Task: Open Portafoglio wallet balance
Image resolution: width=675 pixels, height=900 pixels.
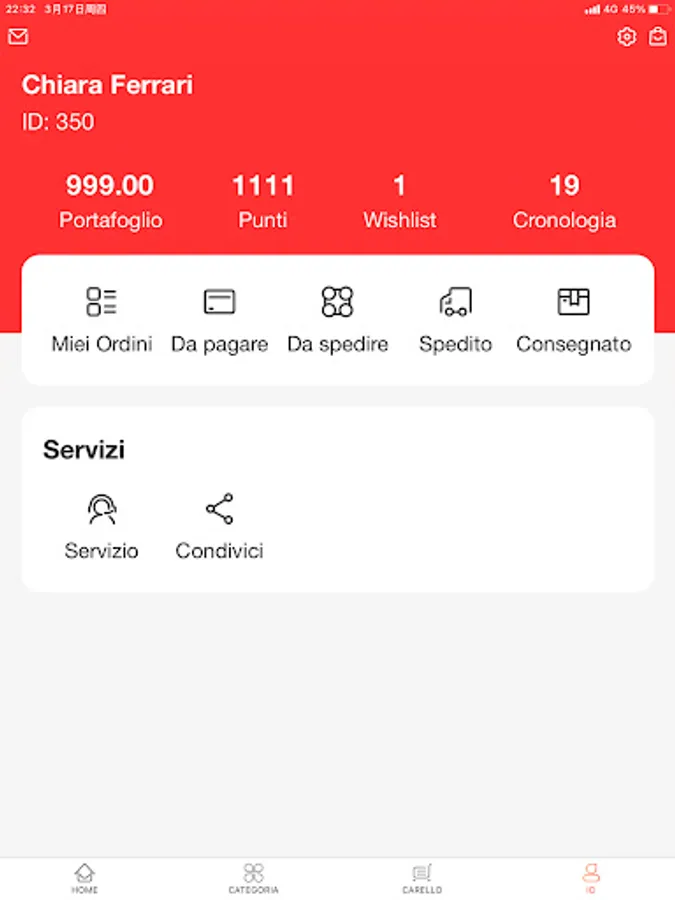Action: click(x=110, y=201)
